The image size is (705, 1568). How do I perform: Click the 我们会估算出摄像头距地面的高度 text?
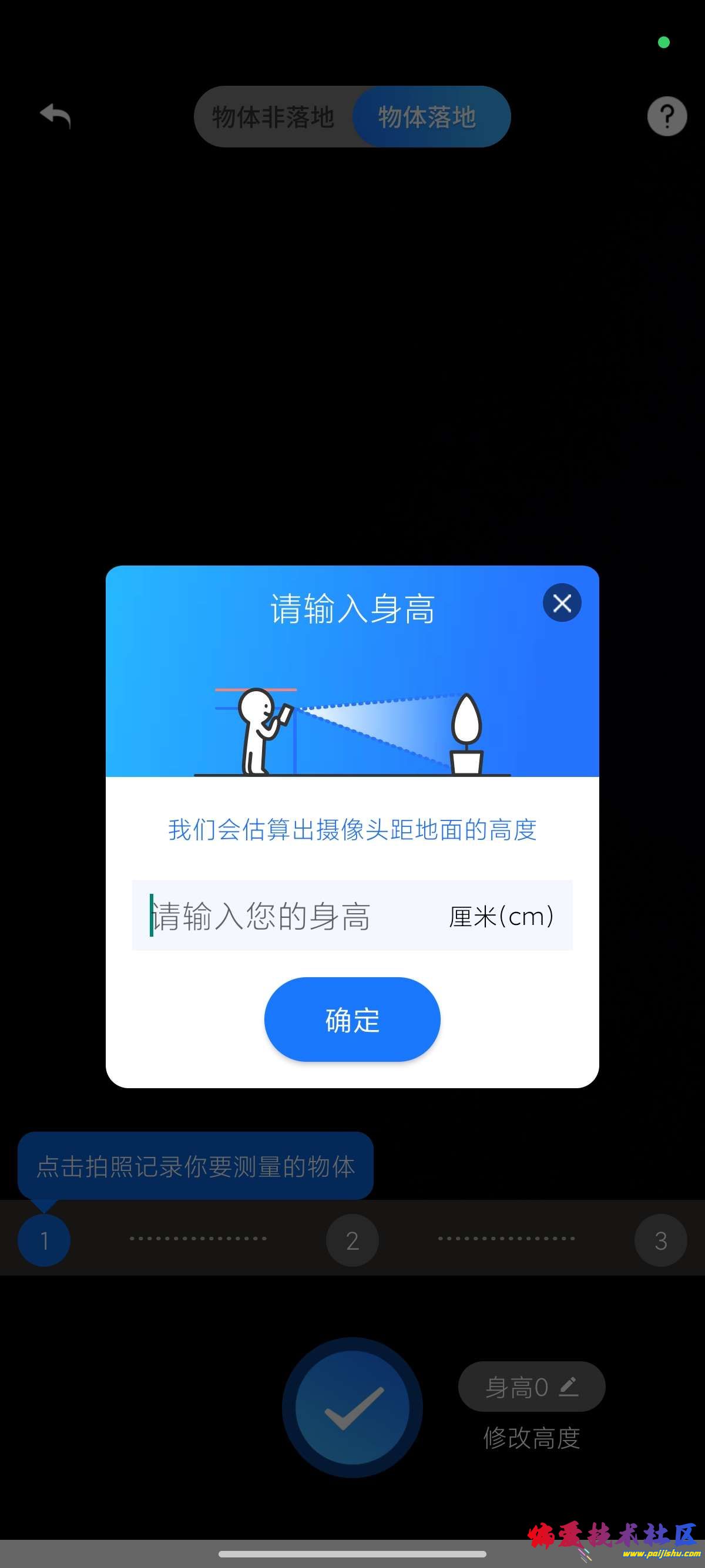(x=352, y=830)
